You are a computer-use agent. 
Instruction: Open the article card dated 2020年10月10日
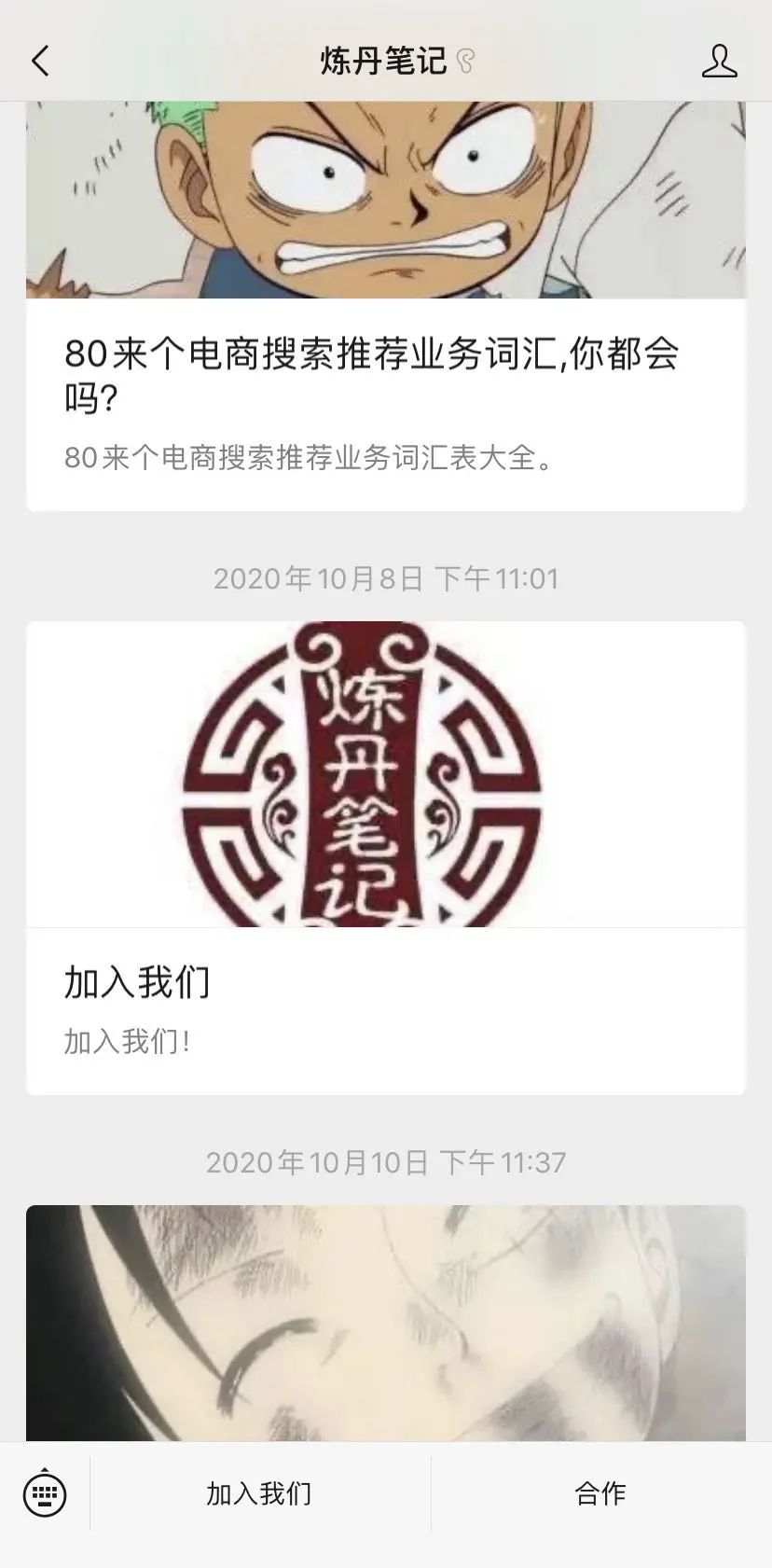(385, 1323)
